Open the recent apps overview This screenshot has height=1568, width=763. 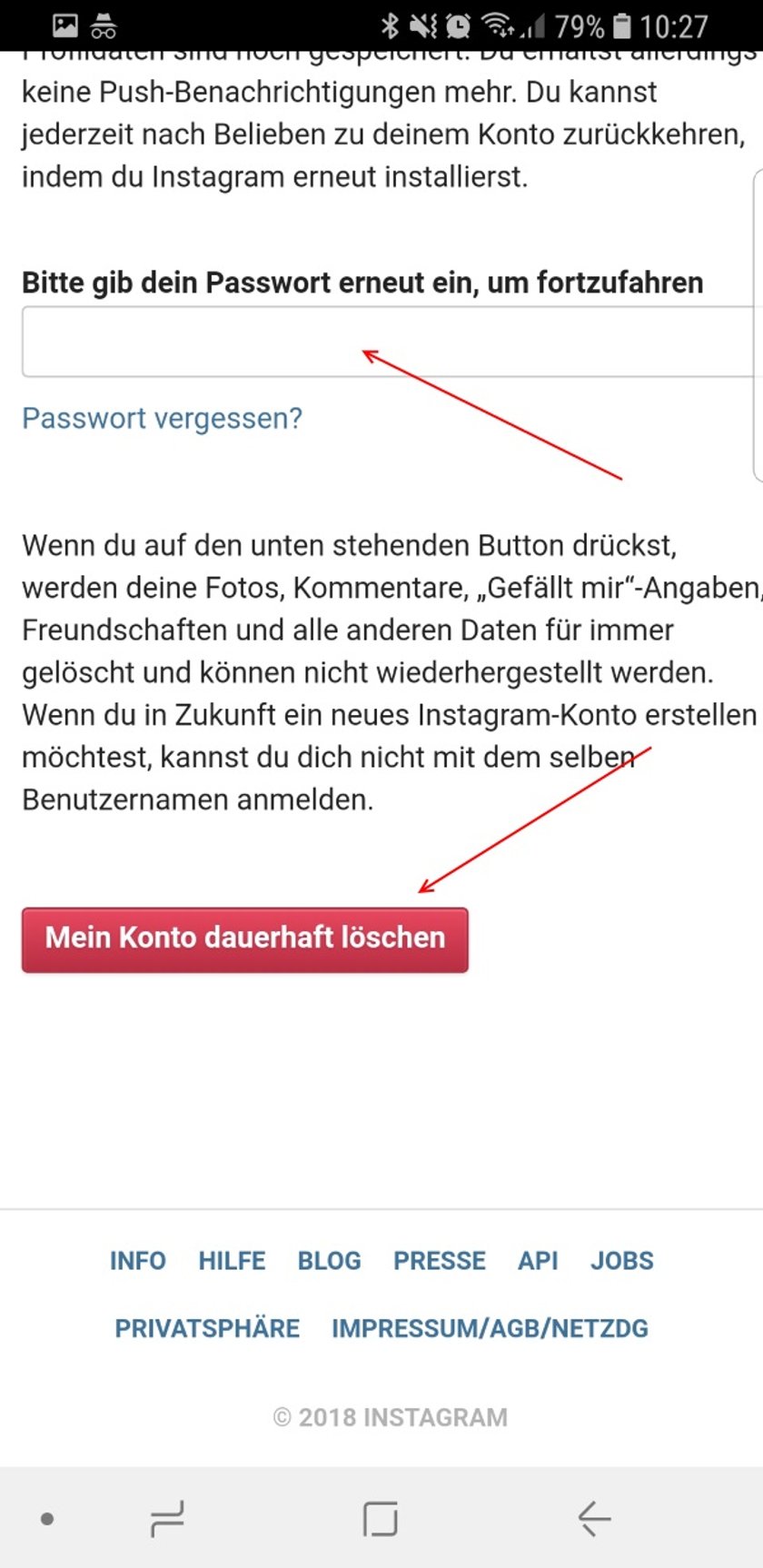(167, 1518)
